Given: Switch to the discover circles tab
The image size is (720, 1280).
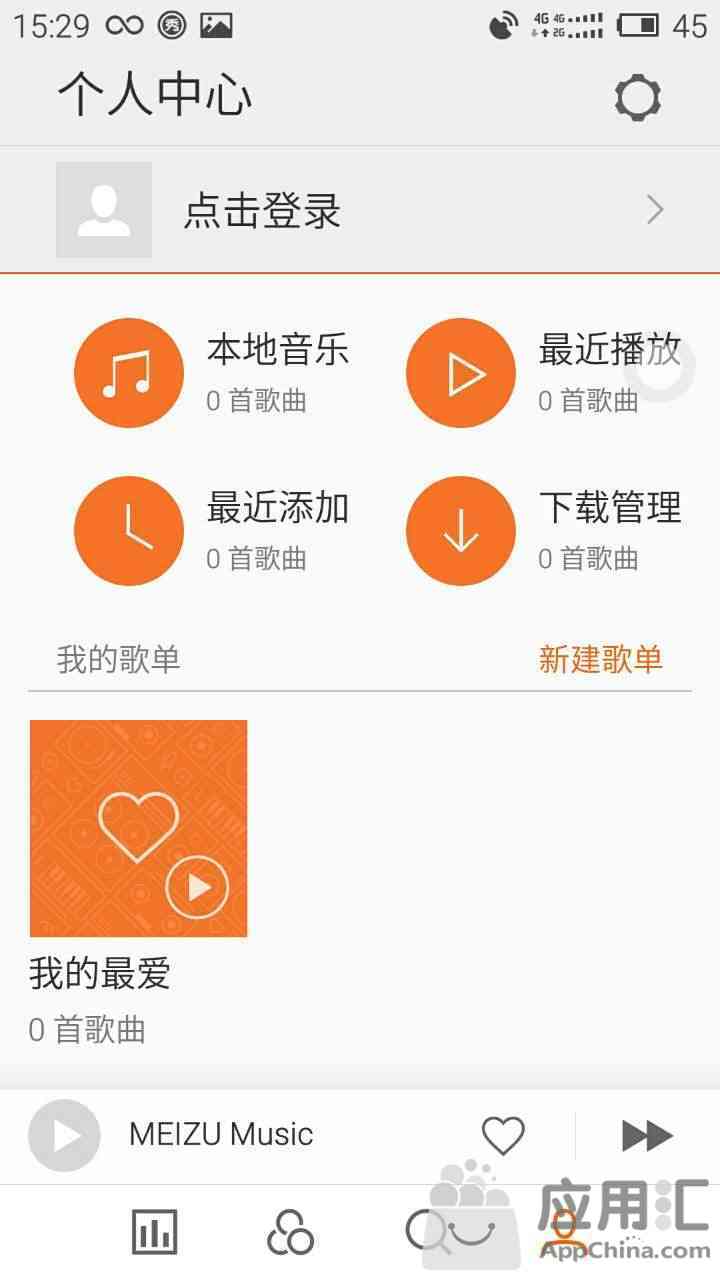Looking at the screenshot, I should click(290, 1232).
